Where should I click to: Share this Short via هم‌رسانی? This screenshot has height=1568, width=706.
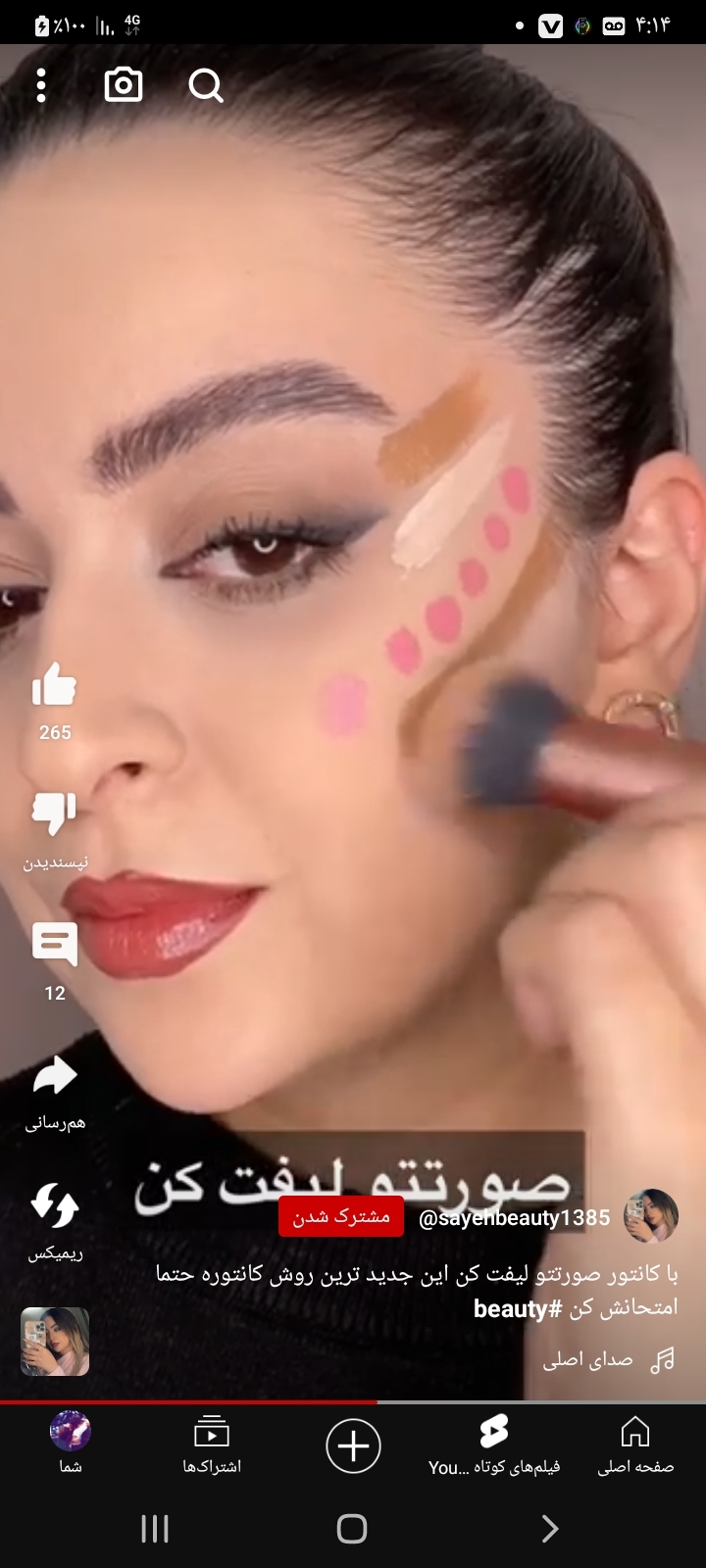click(55, 1076)
